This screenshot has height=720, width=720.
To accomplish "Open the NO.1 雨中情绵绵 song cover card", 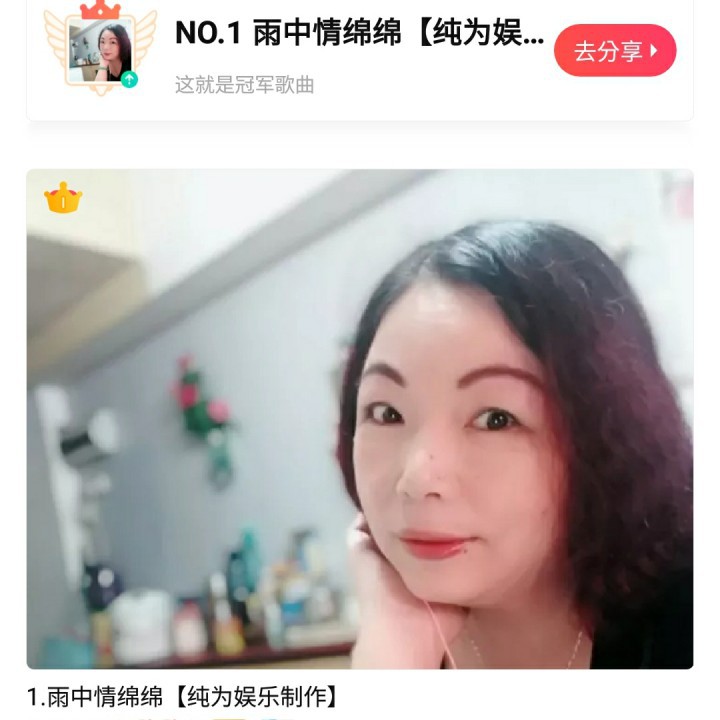I will 360,418.
